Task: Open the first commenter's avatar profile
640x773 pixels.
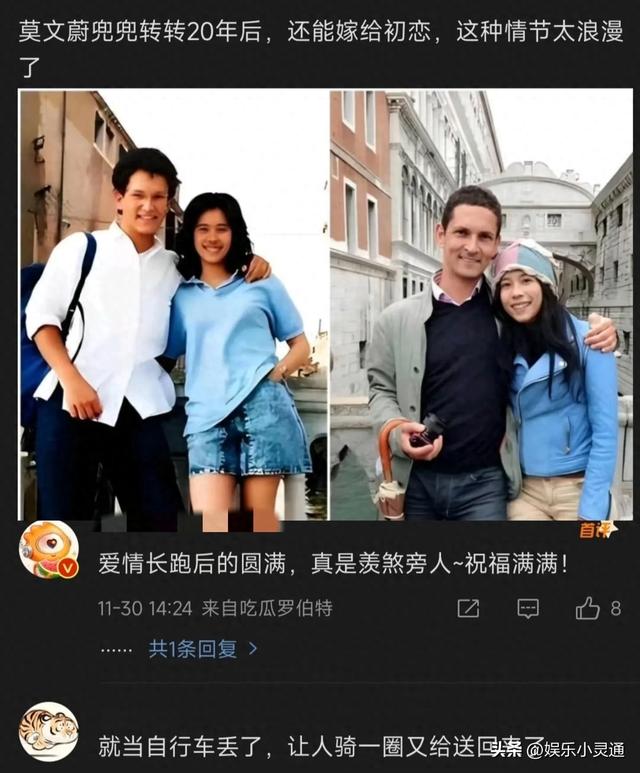Action: pos(48,550)
